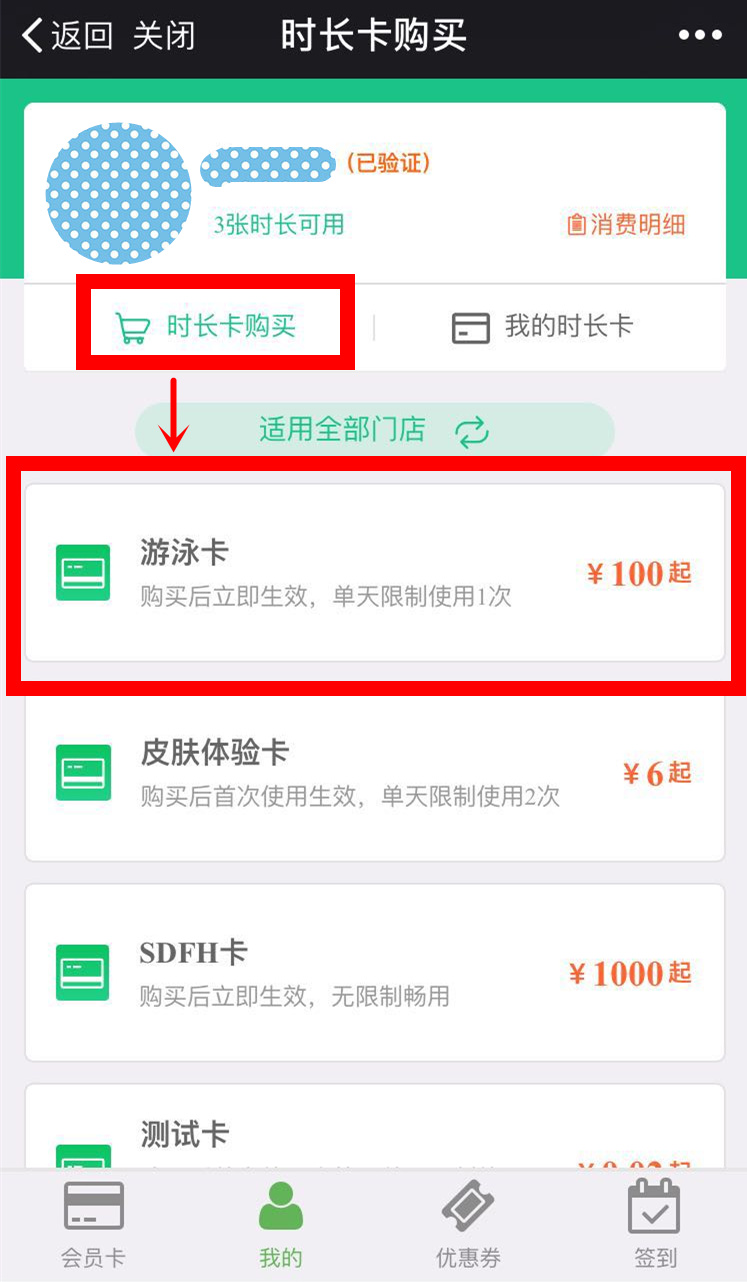The image size is (747, 1282).
Task: Close the page with 关闭
Action: click(163, 37)
